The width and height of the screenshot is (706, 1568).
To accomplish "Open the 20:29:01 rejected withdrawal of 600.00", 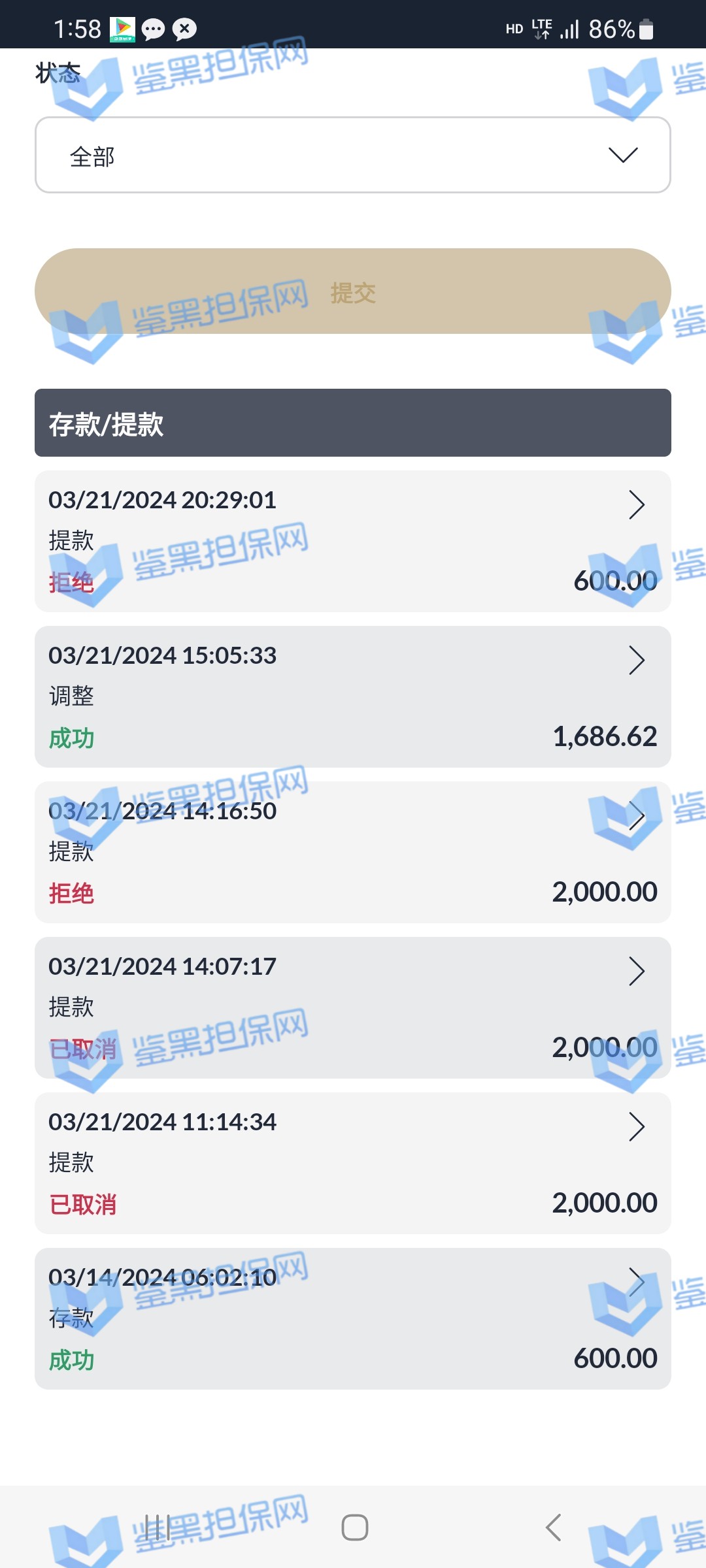I will pyautogui.click(x=353, y=541).
